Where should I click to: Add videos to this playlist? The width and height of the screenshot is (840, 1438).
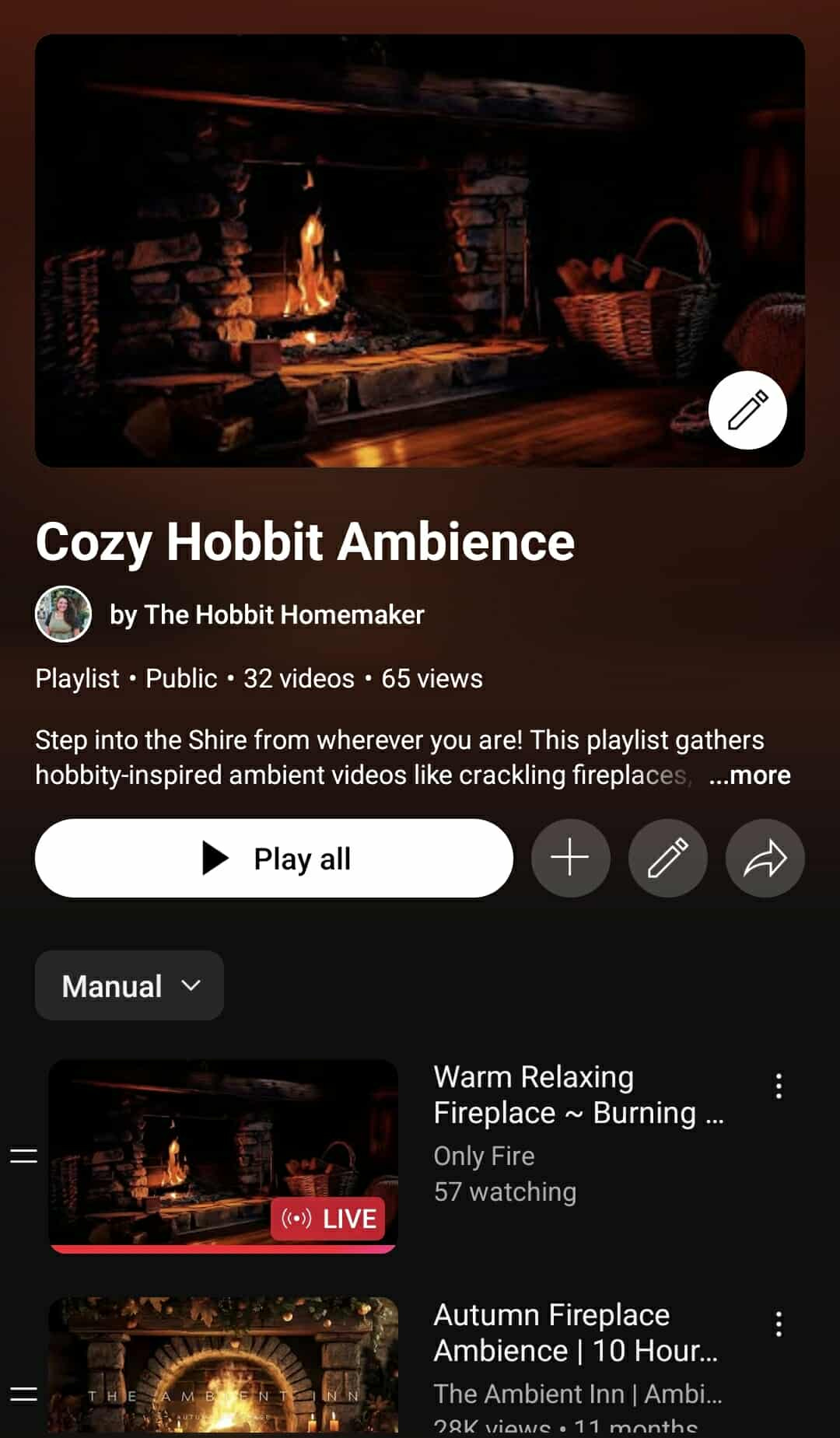coord(570,859)
